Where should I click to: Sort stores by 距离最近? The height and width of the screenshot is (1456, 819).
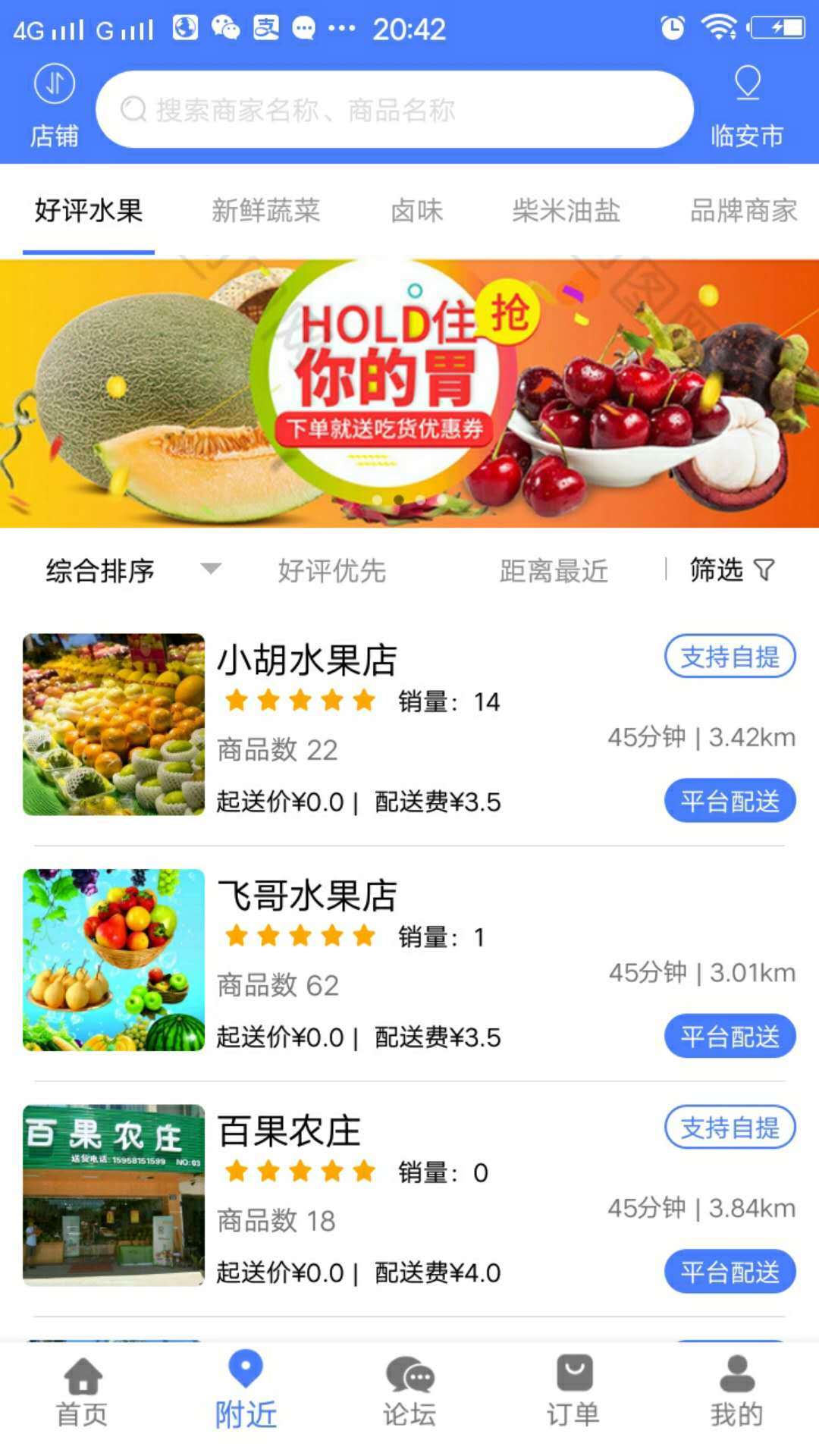[554, 570]
